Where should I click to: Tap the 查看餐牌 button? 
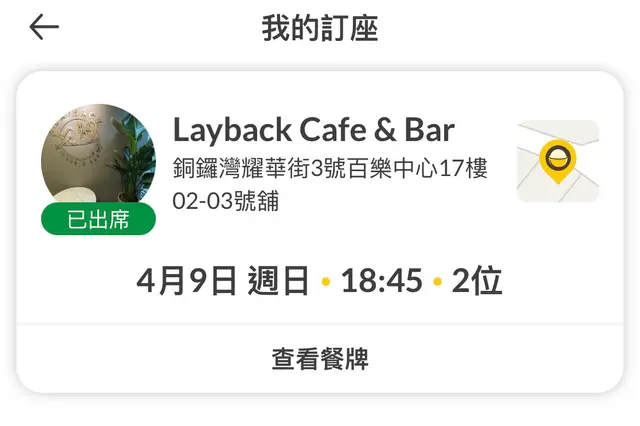[320, 359]
